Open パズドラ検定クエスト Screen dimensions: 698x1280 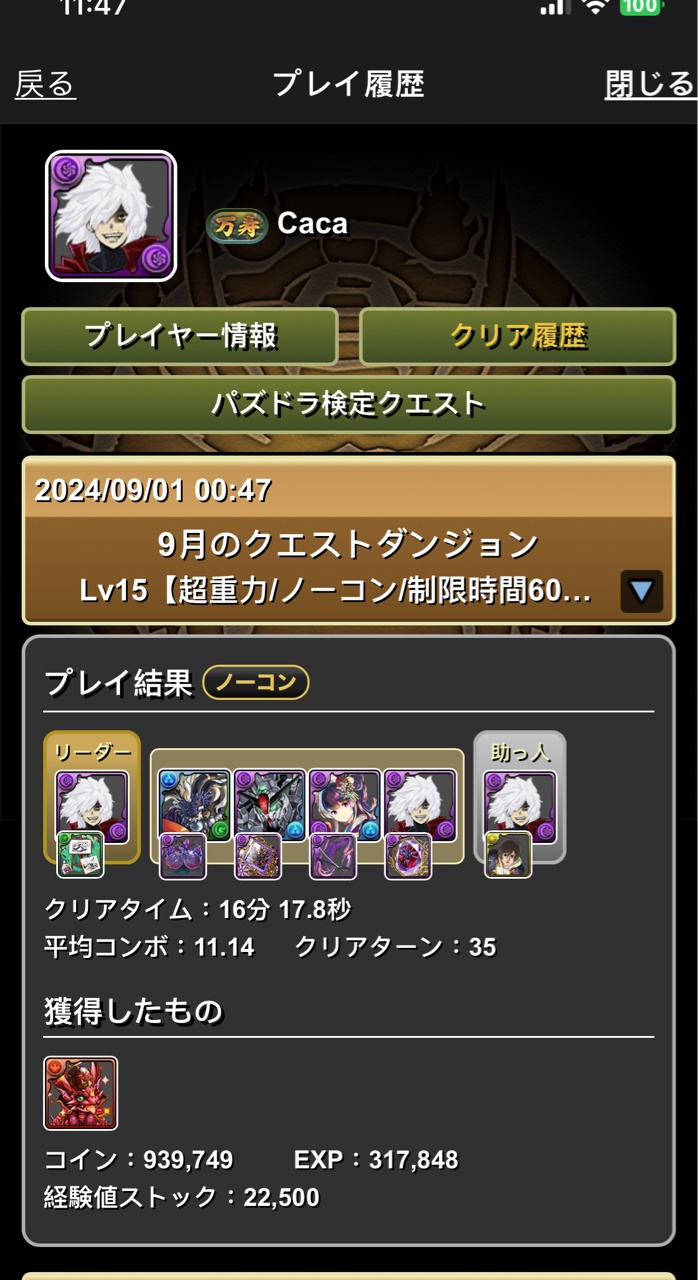click(348, 404)
